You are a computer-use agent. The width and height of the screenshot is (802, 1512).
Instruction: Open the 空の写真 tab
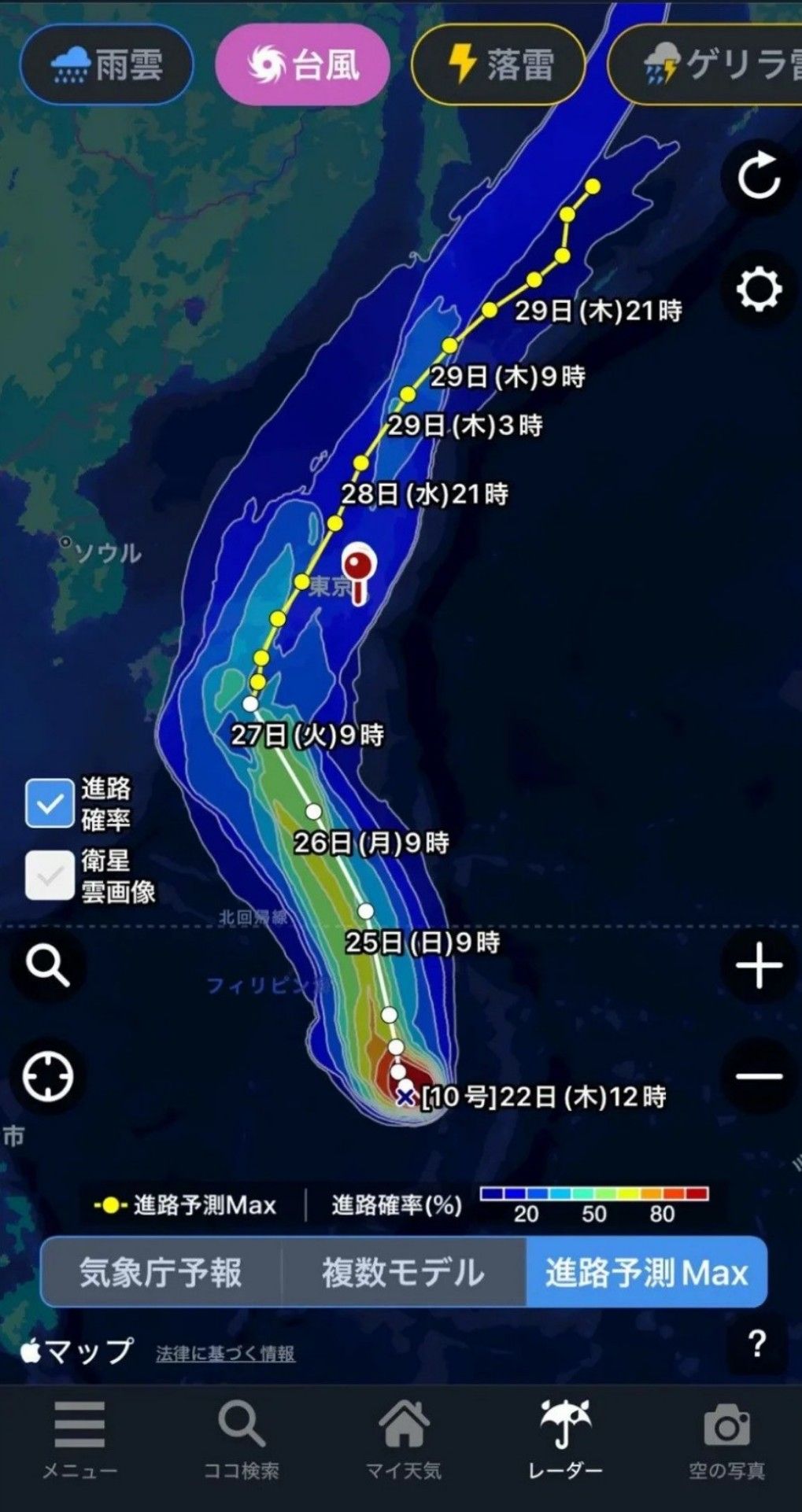(x=726, y=1439)
